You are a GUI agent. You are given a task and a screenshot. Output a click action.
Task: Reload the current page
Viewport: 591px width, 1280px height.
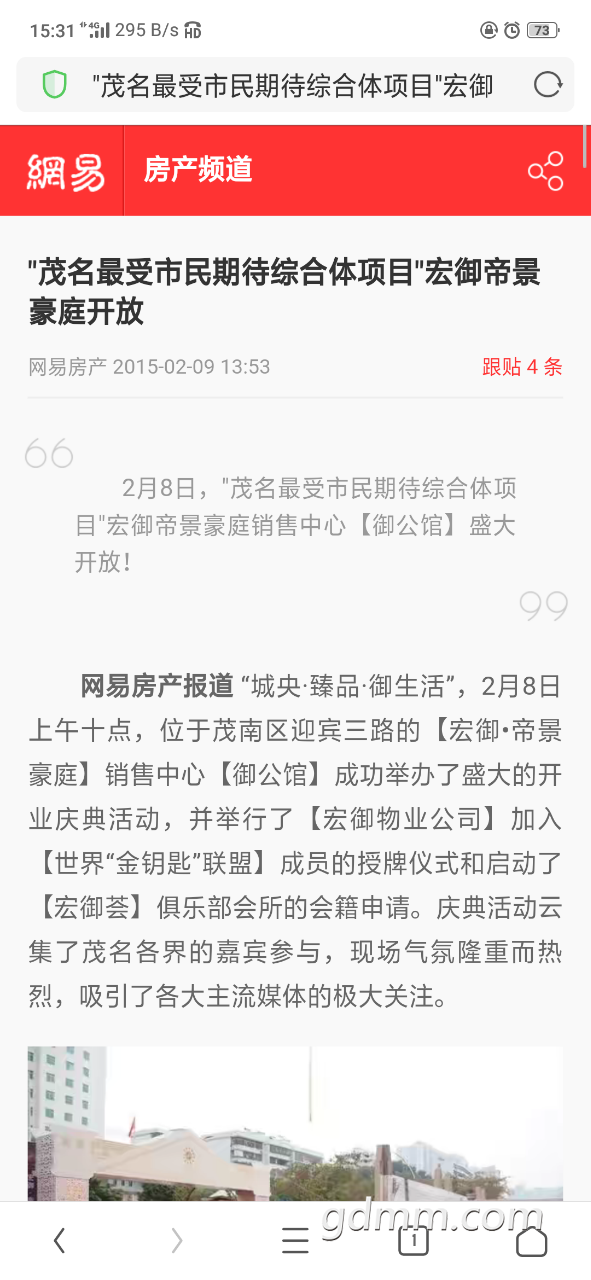coord(547,85)
